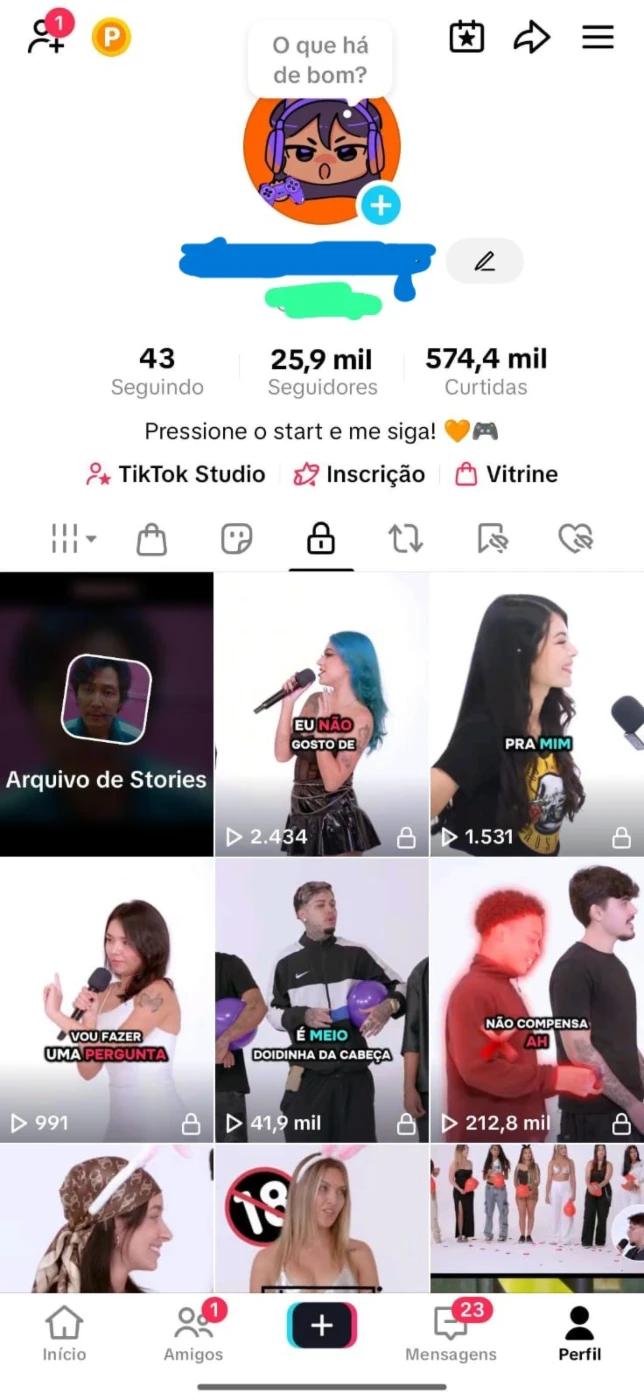Create a new post with the plus button
The image size is (644, 1400).
321,1326
